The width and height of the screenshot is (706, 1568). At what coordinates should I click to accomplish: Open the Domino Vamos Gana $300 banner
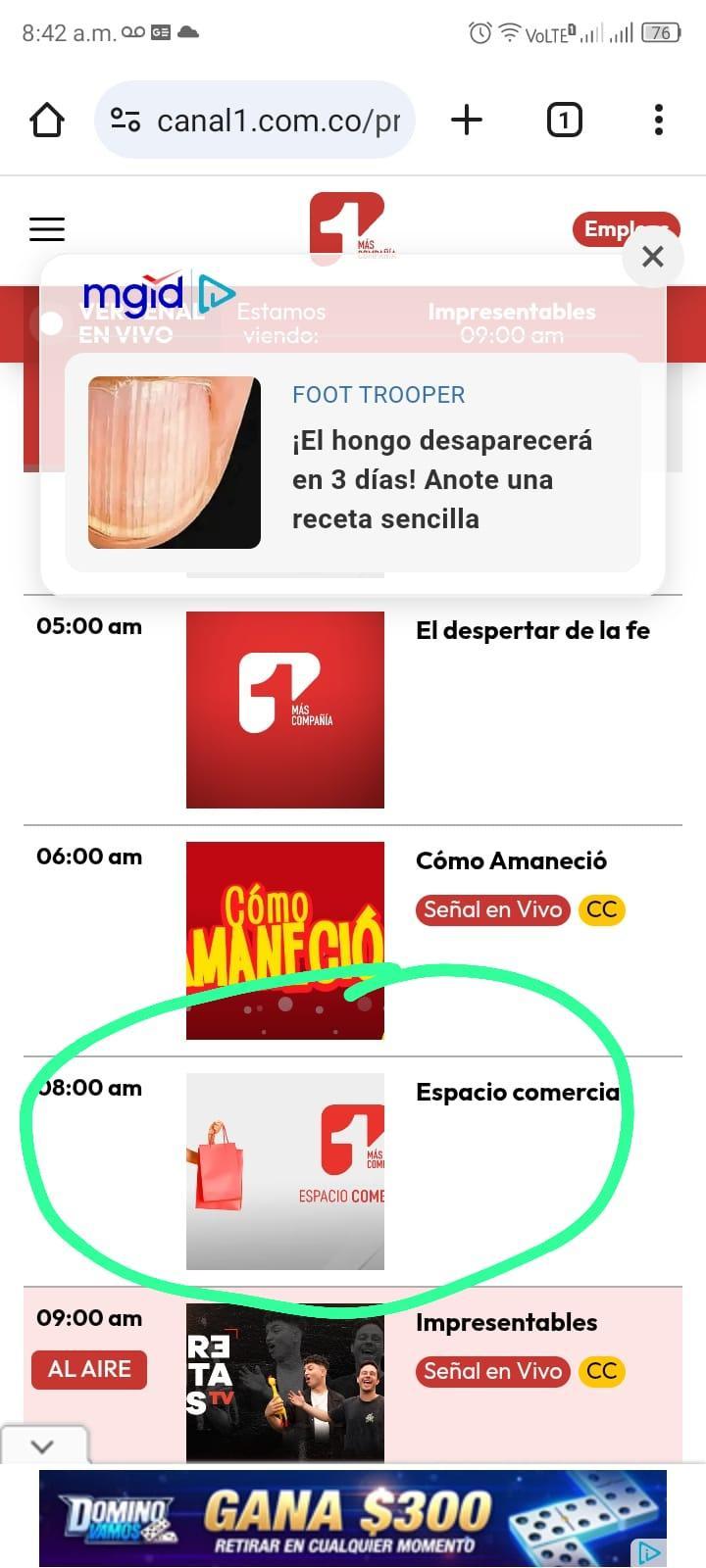point(353,1518)
